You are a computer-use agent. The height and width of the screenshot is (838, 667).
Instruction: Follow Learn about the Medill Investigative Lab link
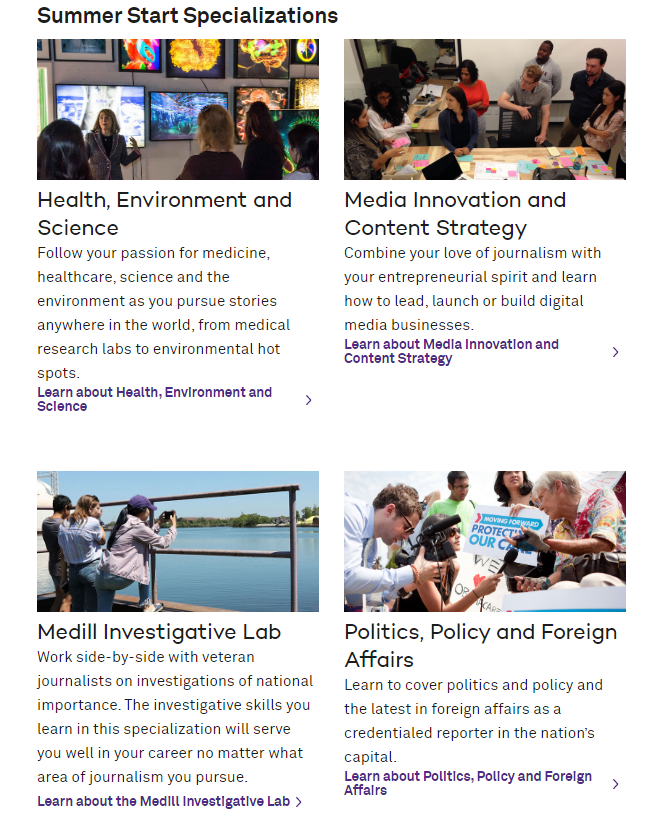164,801
